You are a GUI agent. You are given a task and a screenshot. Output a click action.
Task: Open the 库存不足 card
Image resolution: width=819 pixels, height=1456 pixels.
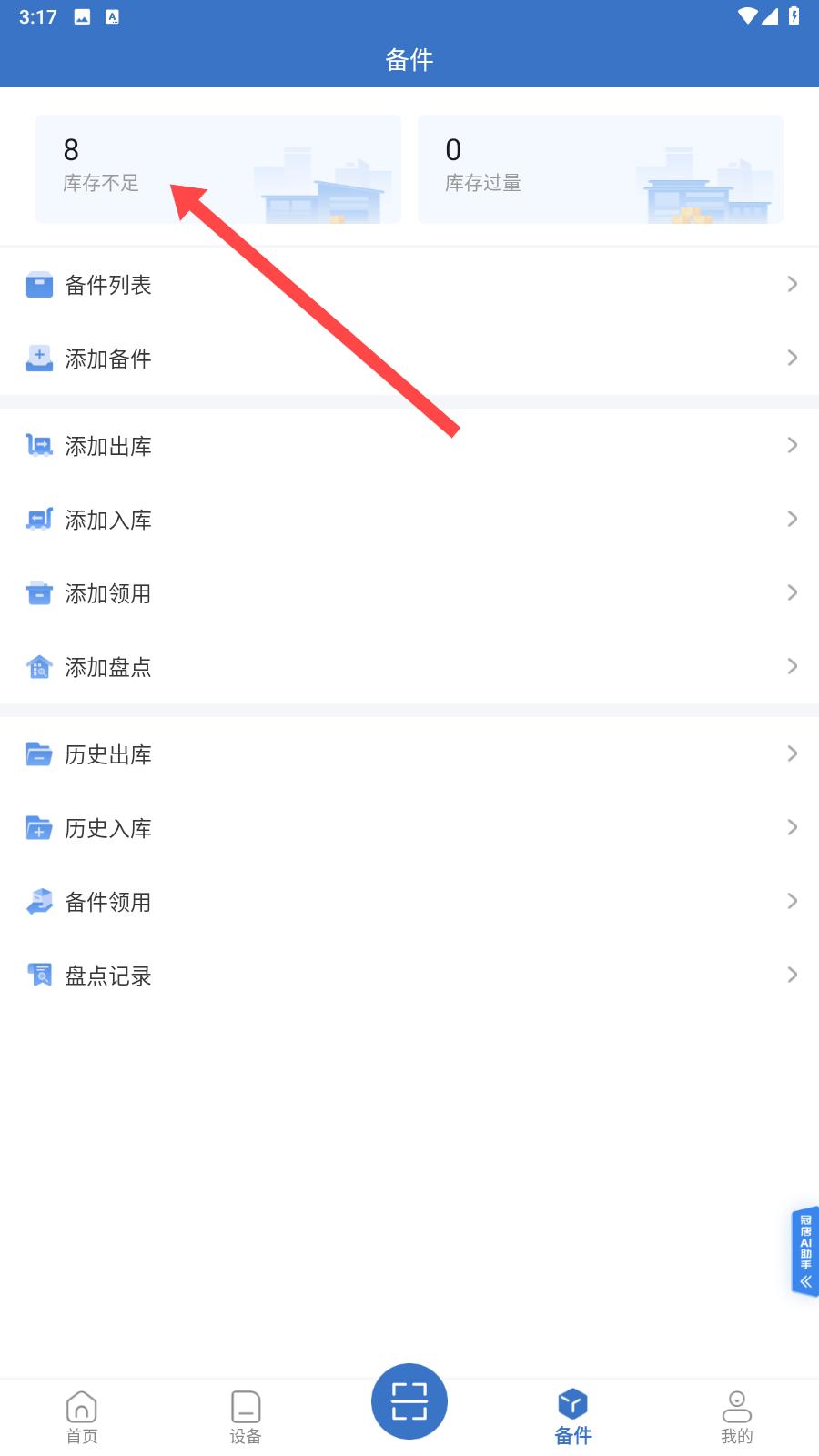(217, 169)
